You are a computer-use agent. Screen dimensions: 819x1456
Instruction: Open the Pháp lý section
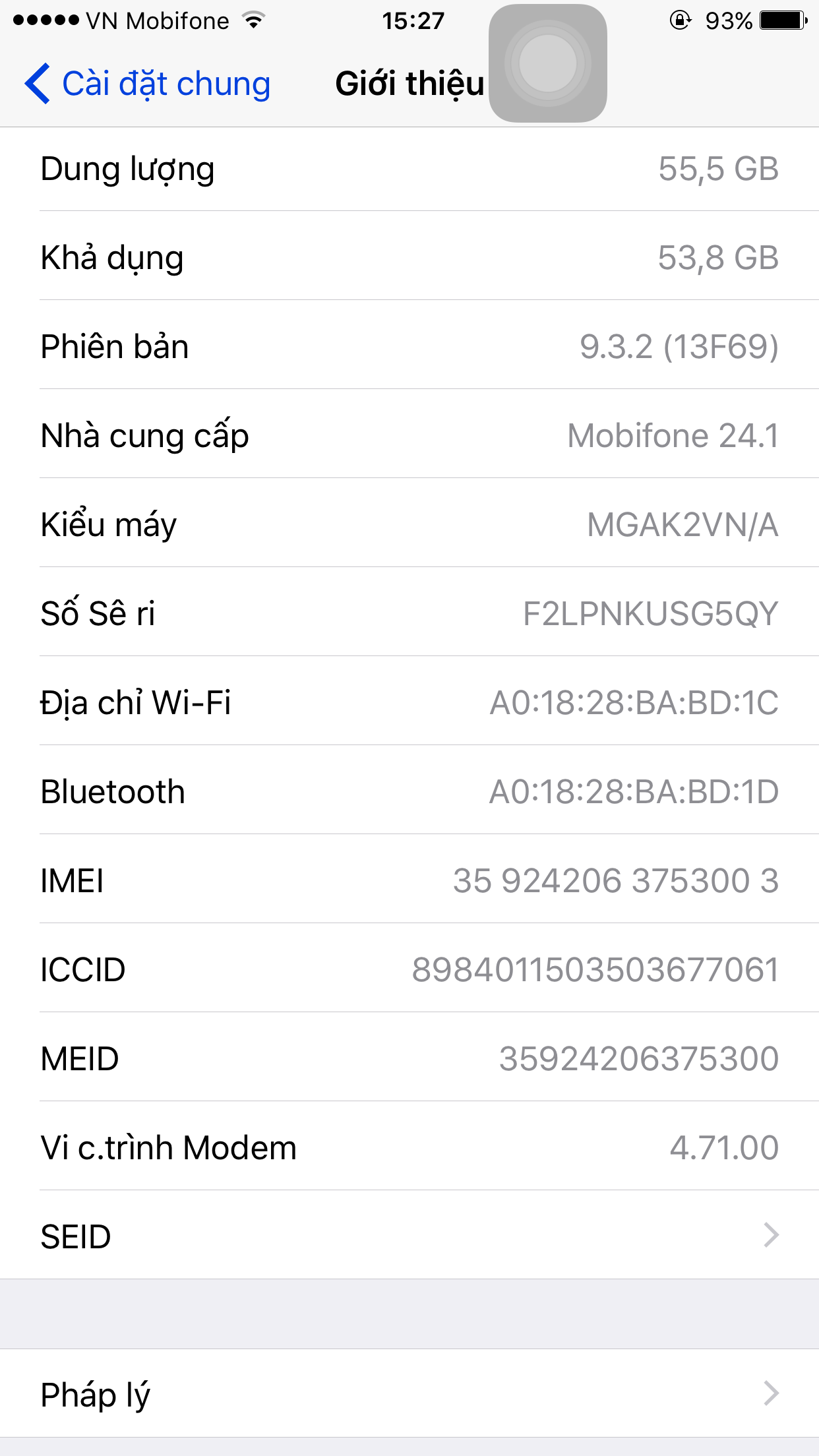[409, 1393]
